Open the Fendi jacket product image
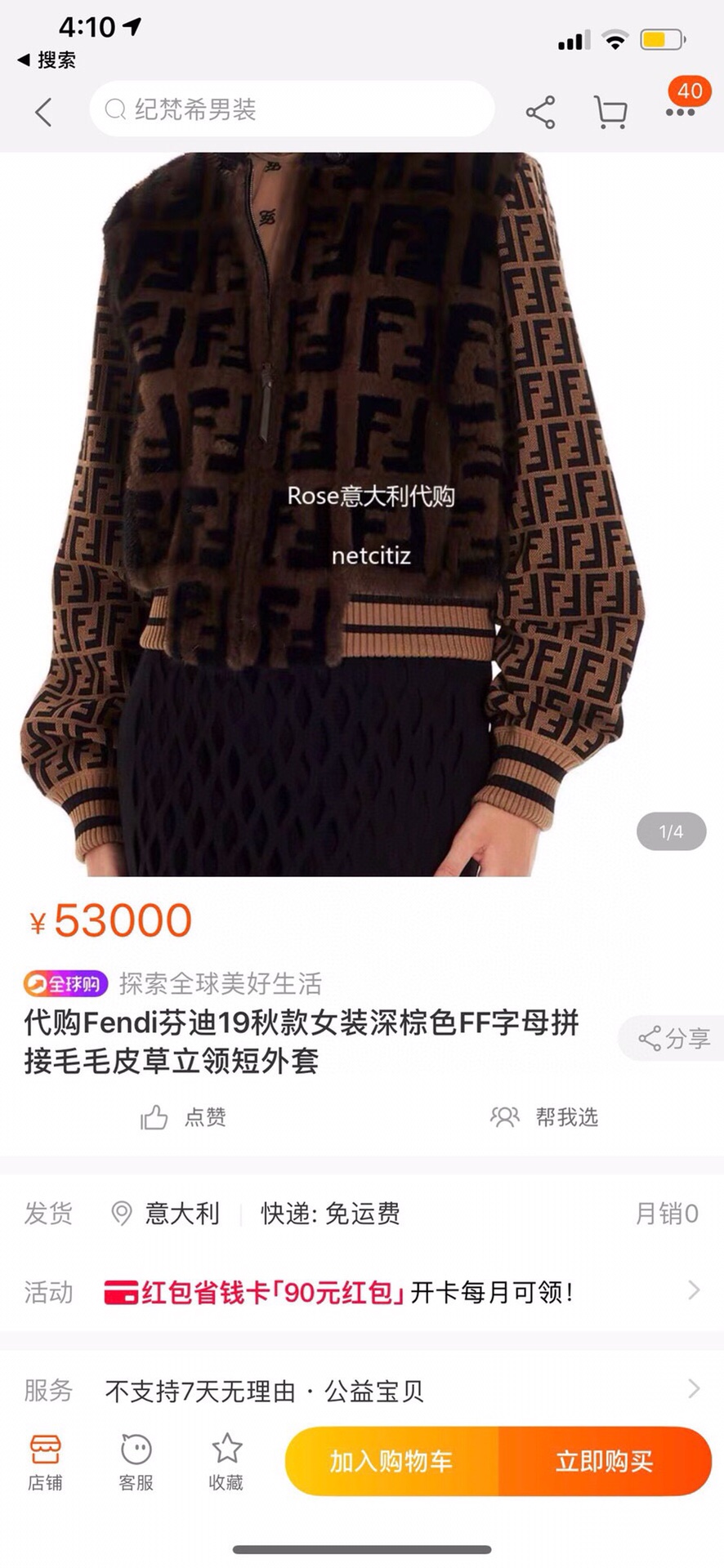 pyautogui.click(x=362, y=514)
